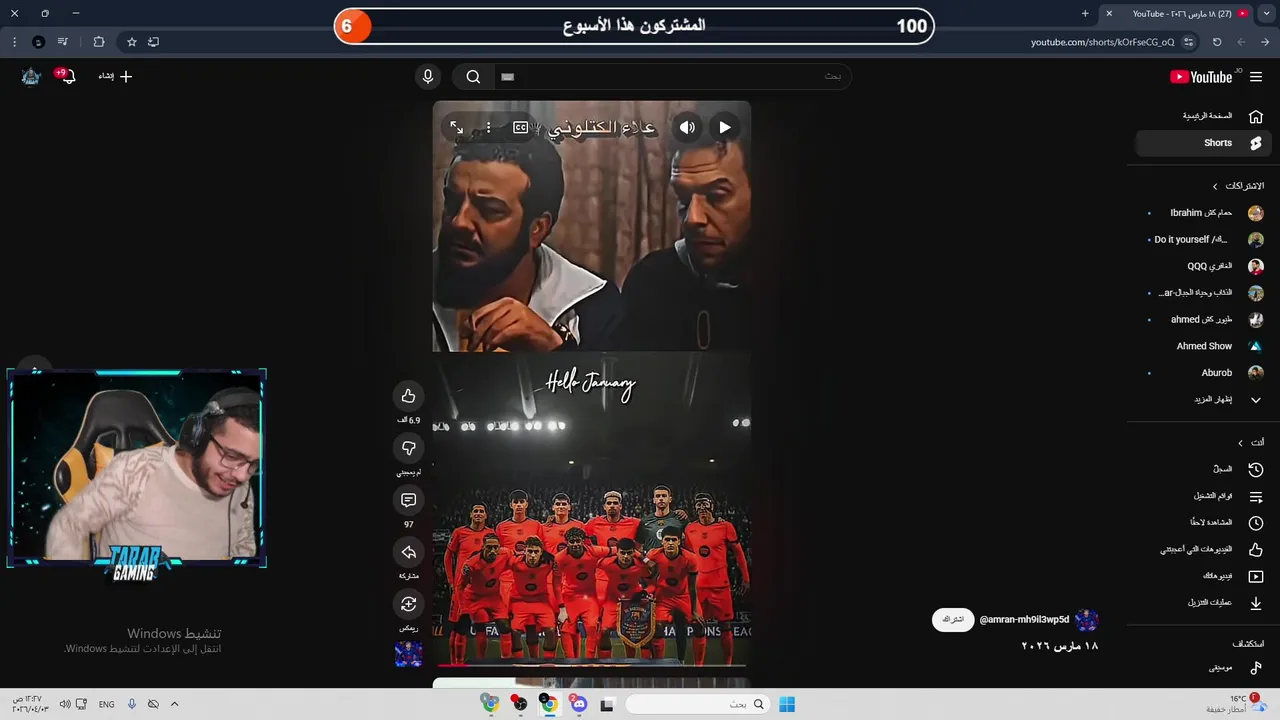Open Ahmed Show subscription channel
Image resolution: width=1280 pixels, height=720 pixels.
(1204, 346)
